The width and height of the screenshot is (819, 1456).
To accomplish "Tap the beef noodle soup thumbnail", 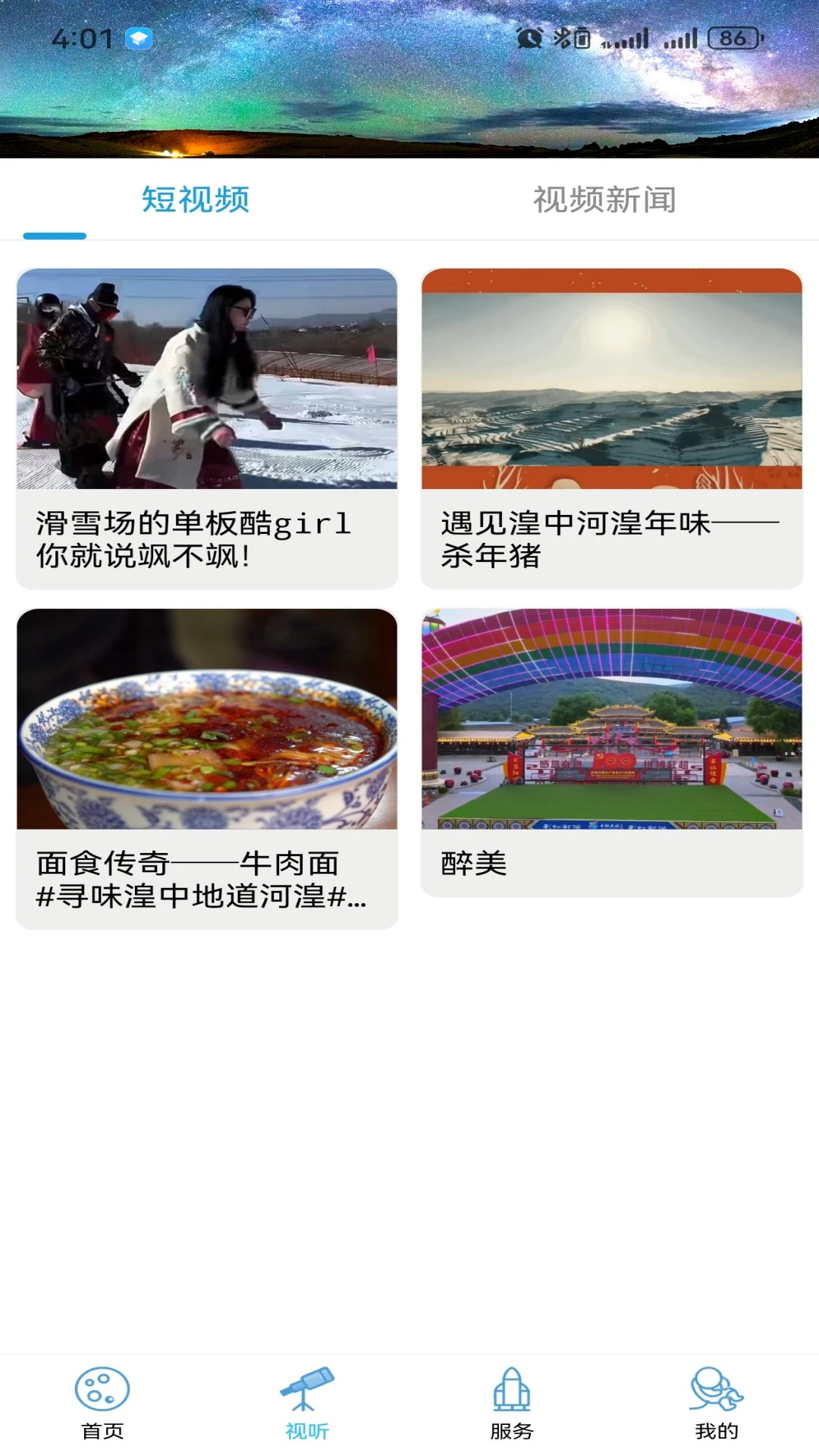I will click(207, 720).
